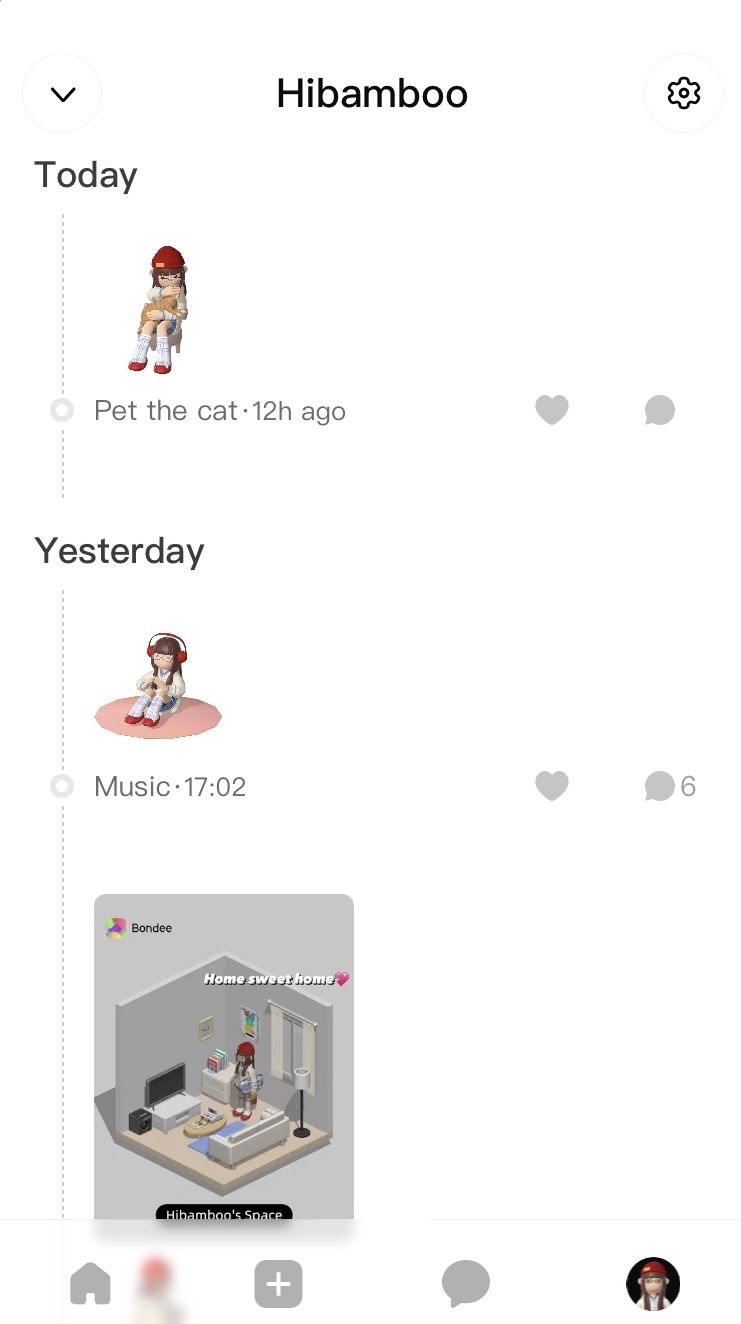Collapse the profile with the down chevron
This screenshot has width=741, height=1324.
pos(62,94)
